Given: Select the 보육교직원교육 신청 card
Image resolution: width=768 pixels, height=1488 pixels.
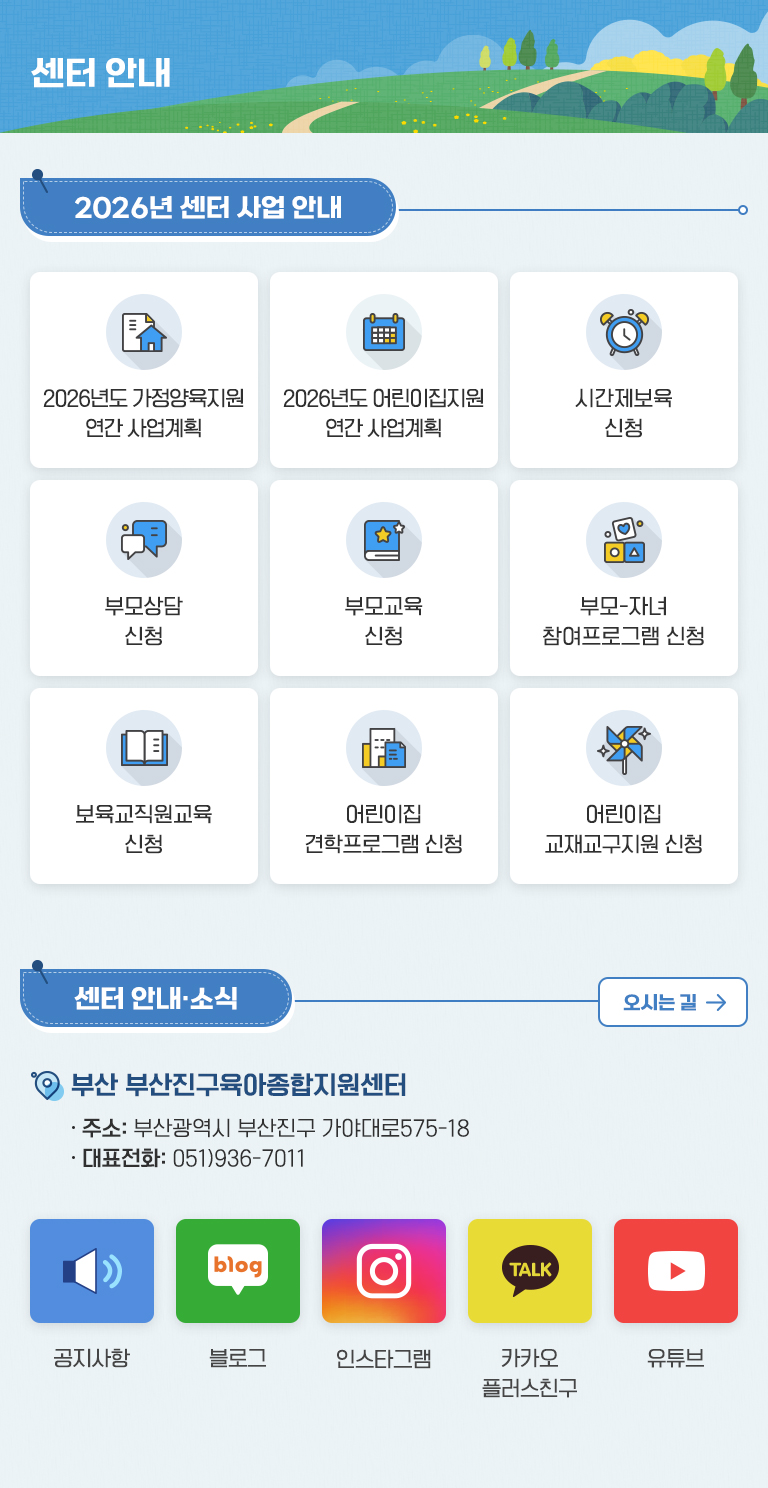Looking at the screenshot, I should 144,786.
